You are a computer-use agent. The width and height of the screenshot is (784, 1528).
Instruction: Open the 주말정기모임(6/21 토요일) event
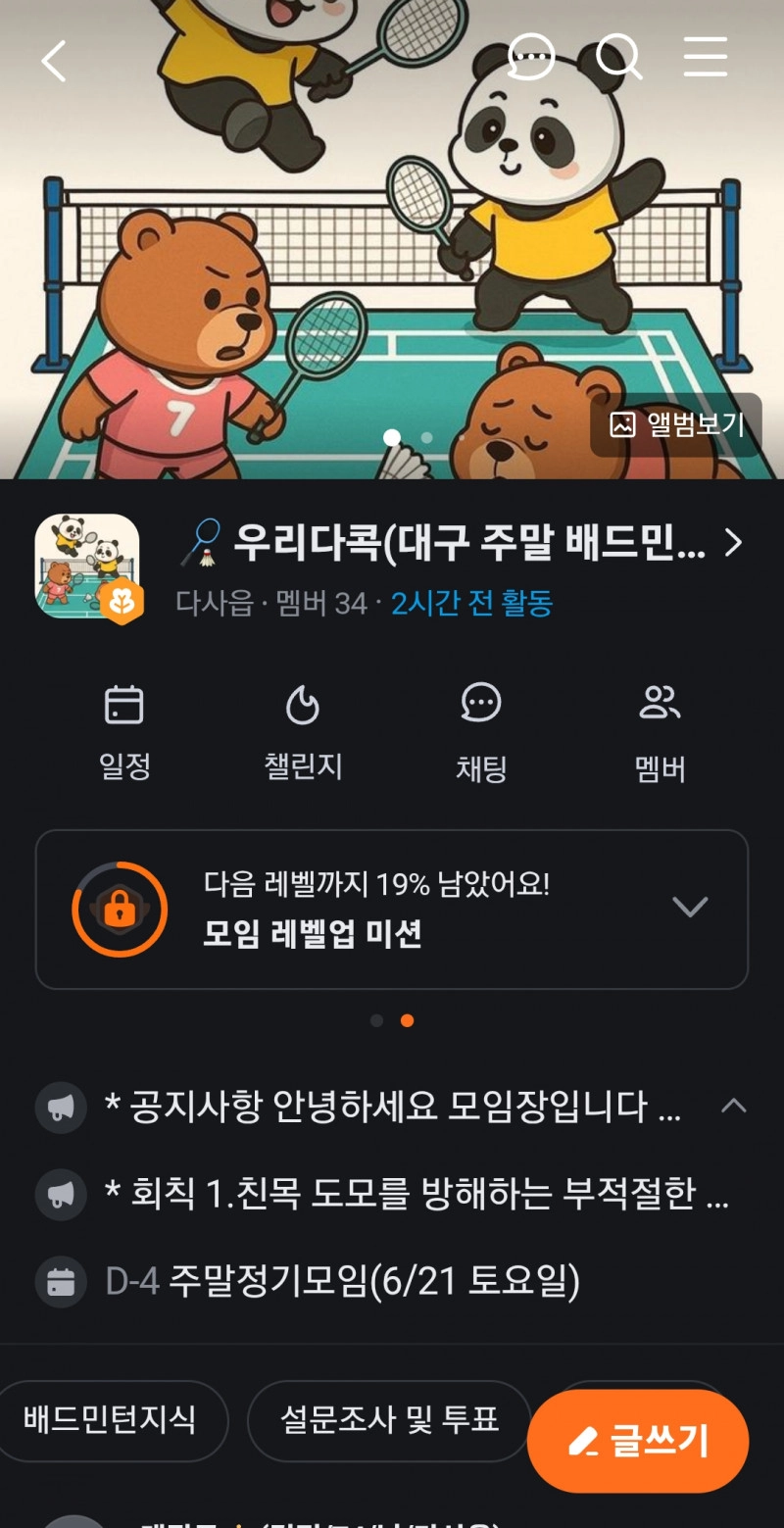pos(372,1281)
